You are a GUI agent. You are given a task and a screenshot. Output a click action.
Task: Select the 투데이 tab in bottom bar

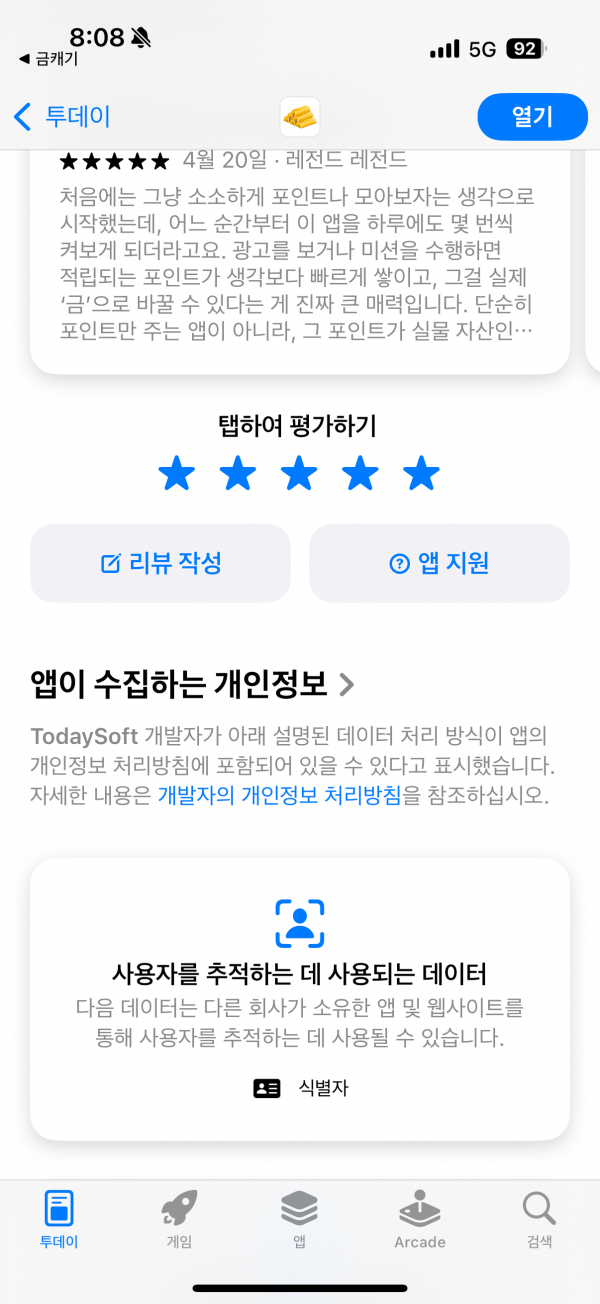tap(59, 1220)
